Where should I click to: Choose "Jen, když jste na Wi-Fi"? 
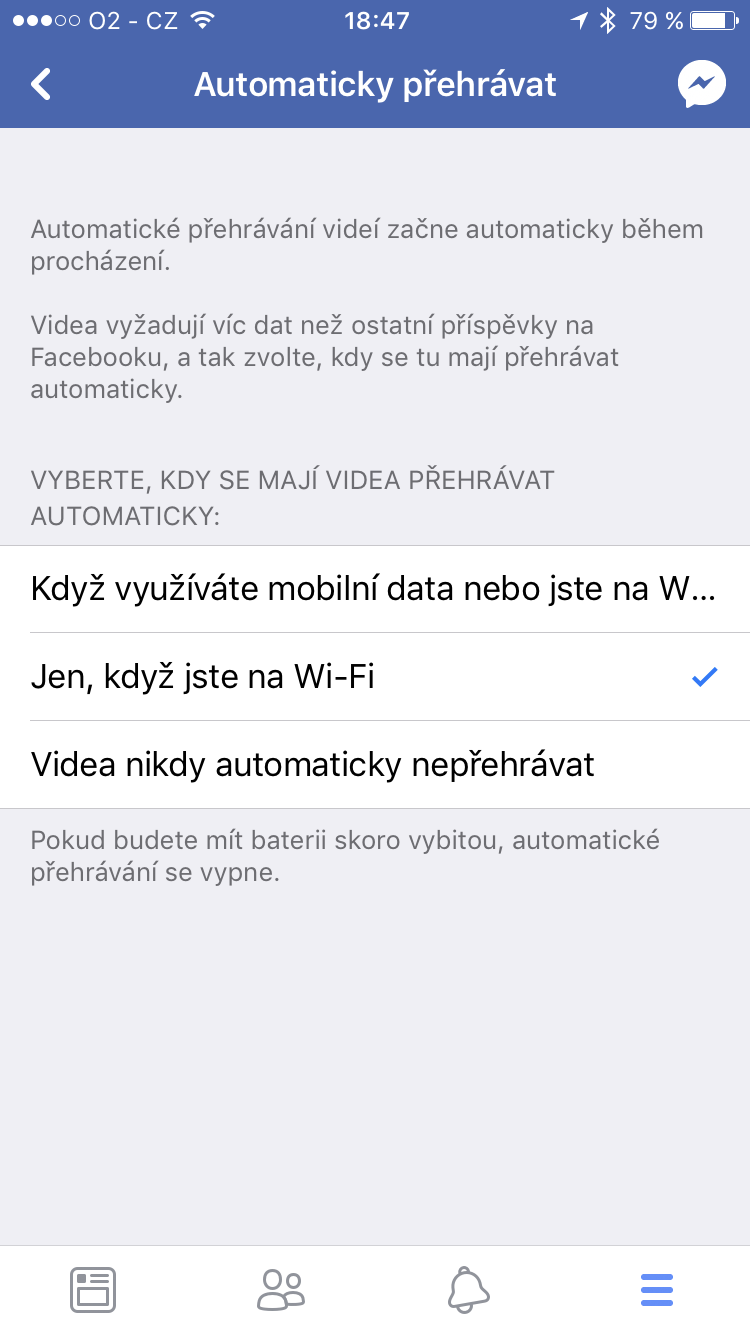click(374, 677)
